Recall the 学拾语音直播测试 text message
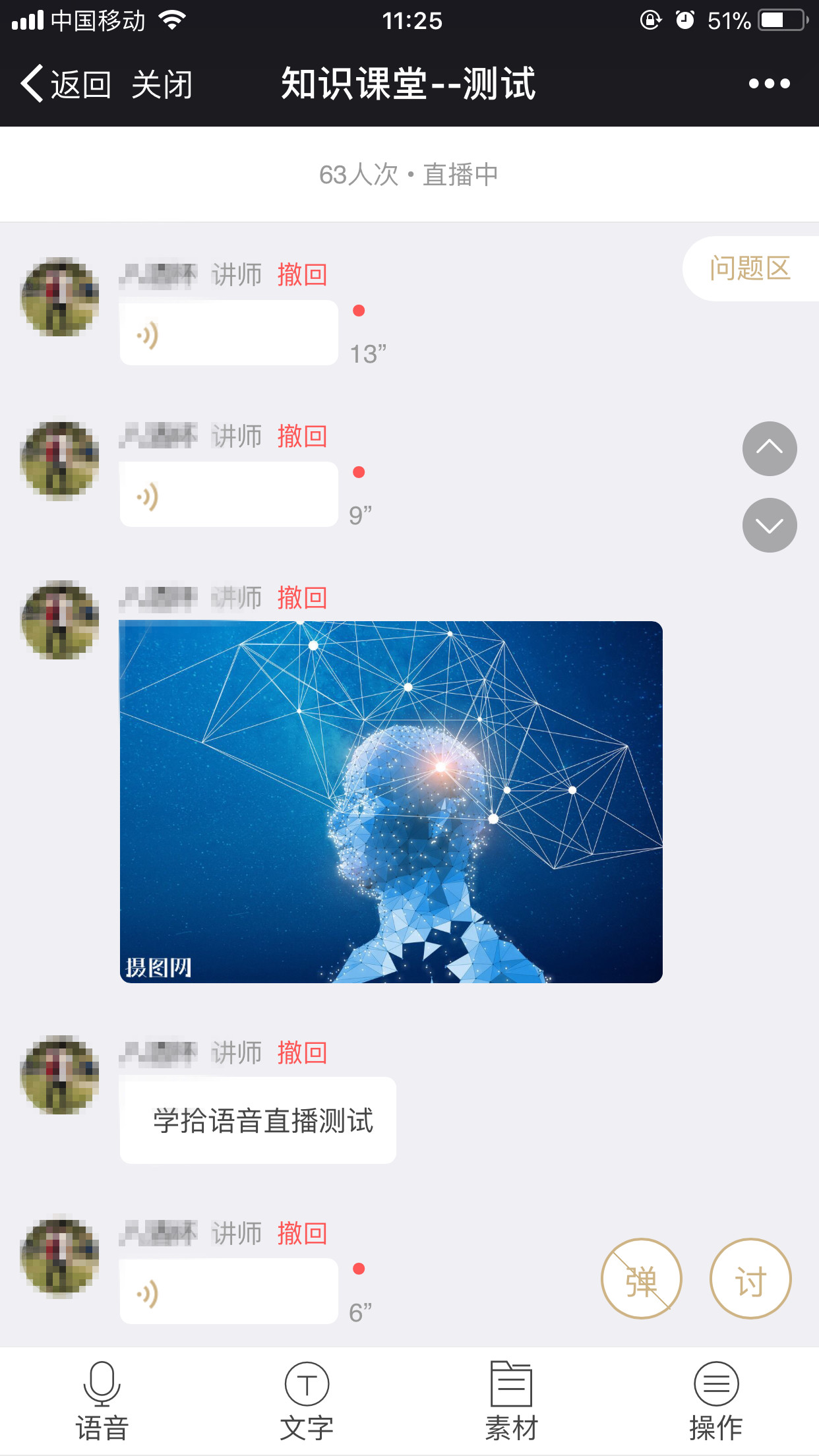Image resolution: width=819 pixels, height=1456 pixels. pyautogui.click(x=302, y=1052)
